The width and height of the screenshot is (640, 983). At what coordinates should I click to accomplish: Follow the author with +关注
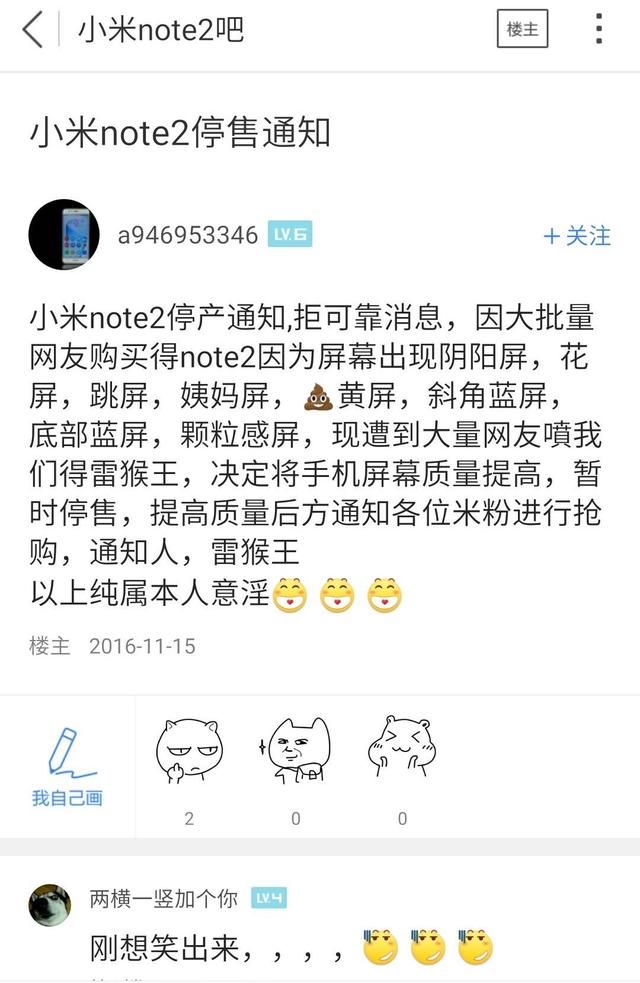(x=577, y=236)
